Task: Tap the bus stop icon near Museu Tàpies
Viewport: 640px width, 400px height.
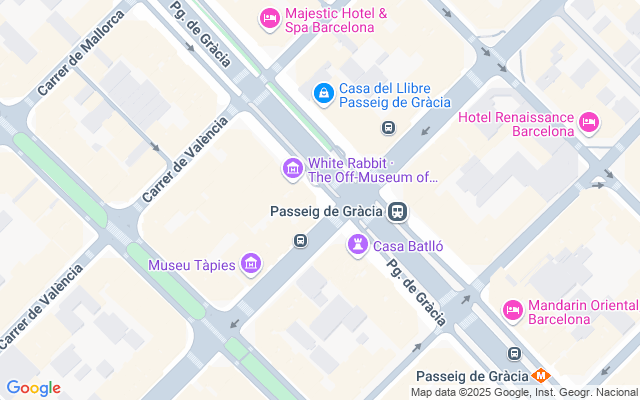Action: 301,240
